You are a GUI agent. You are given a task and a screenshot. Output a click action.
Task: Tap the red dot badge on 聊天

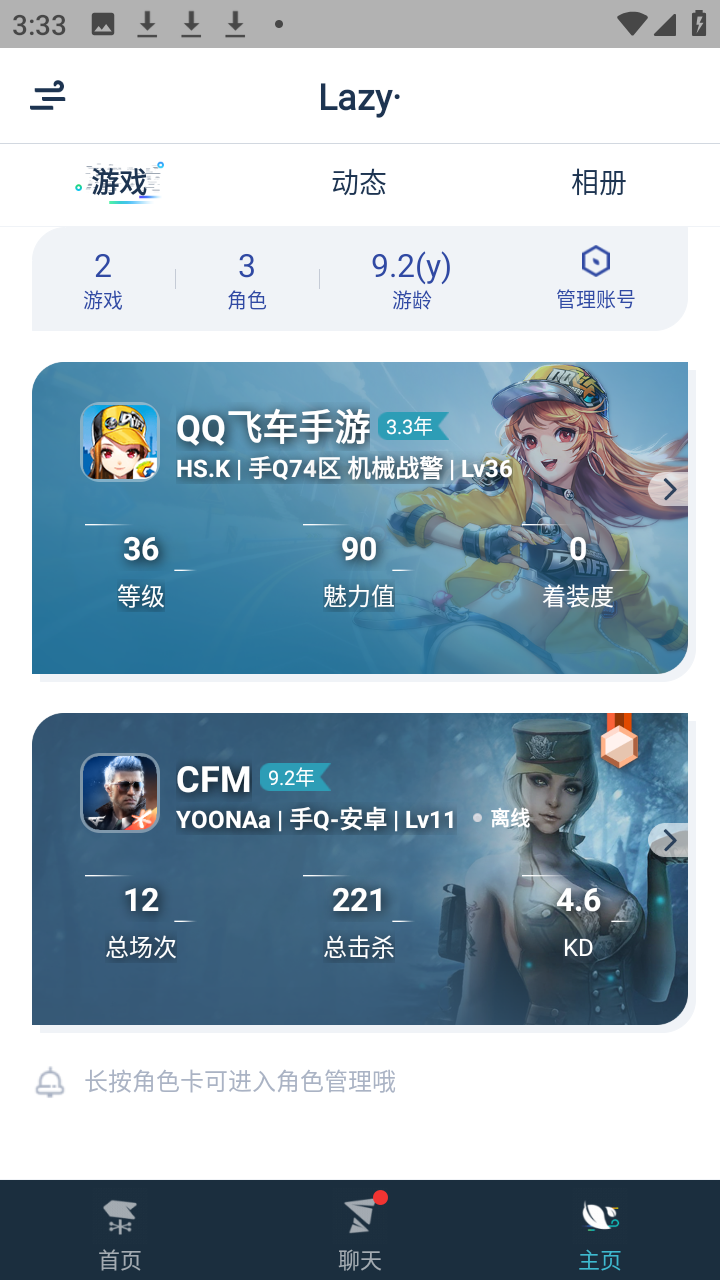click(x=380, y=1195)
